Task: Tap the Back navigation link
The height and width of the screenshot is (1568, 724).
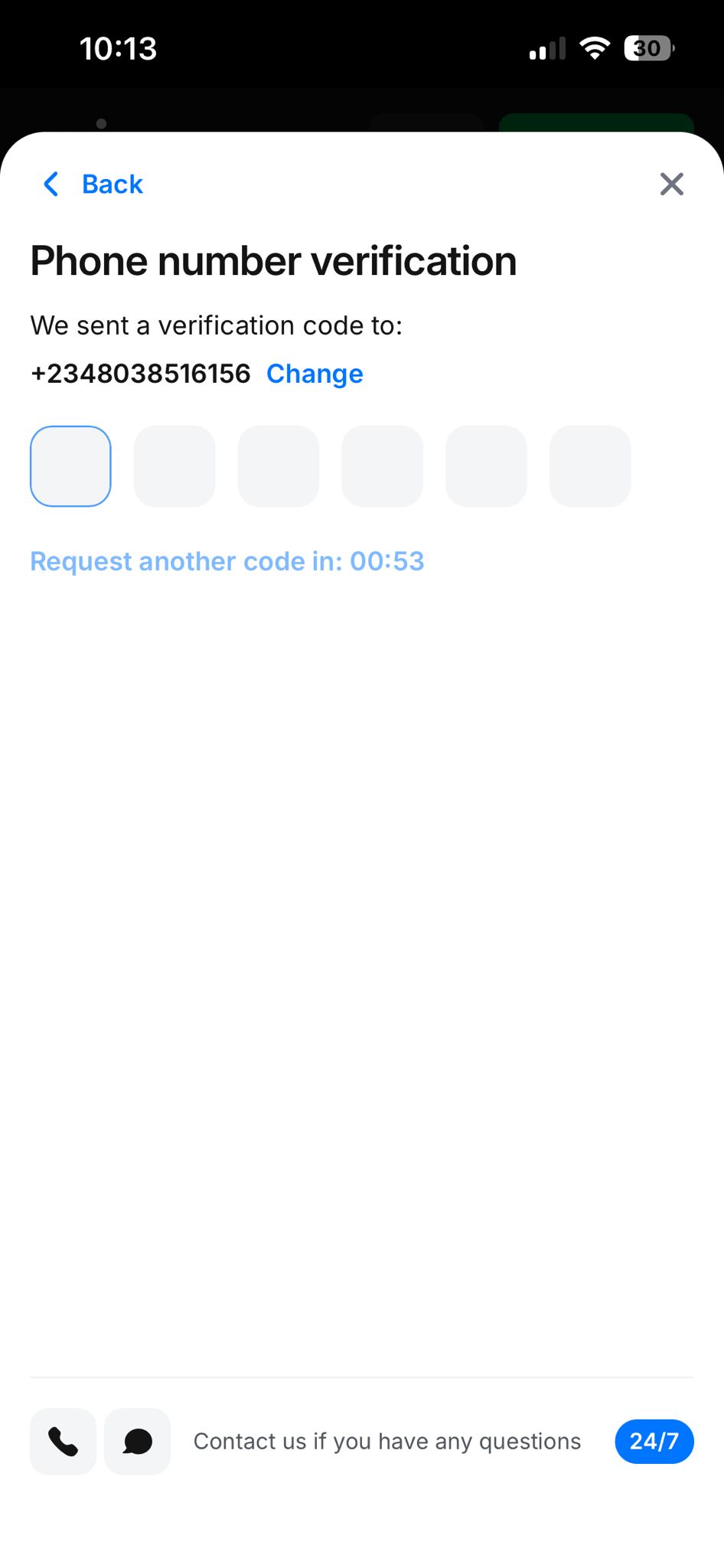Action: 112,184
